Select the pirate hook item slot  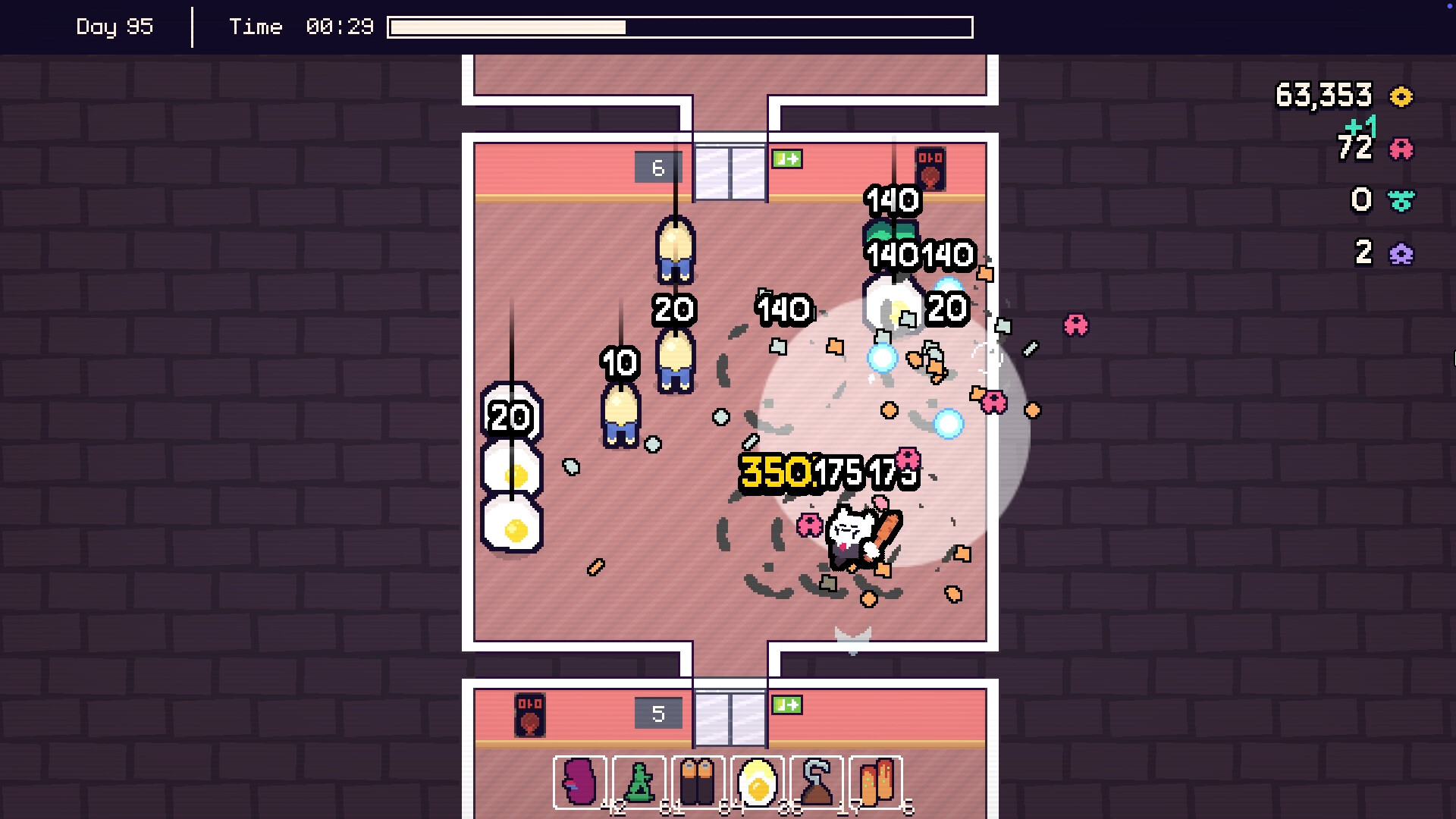(x=817, y=783)
